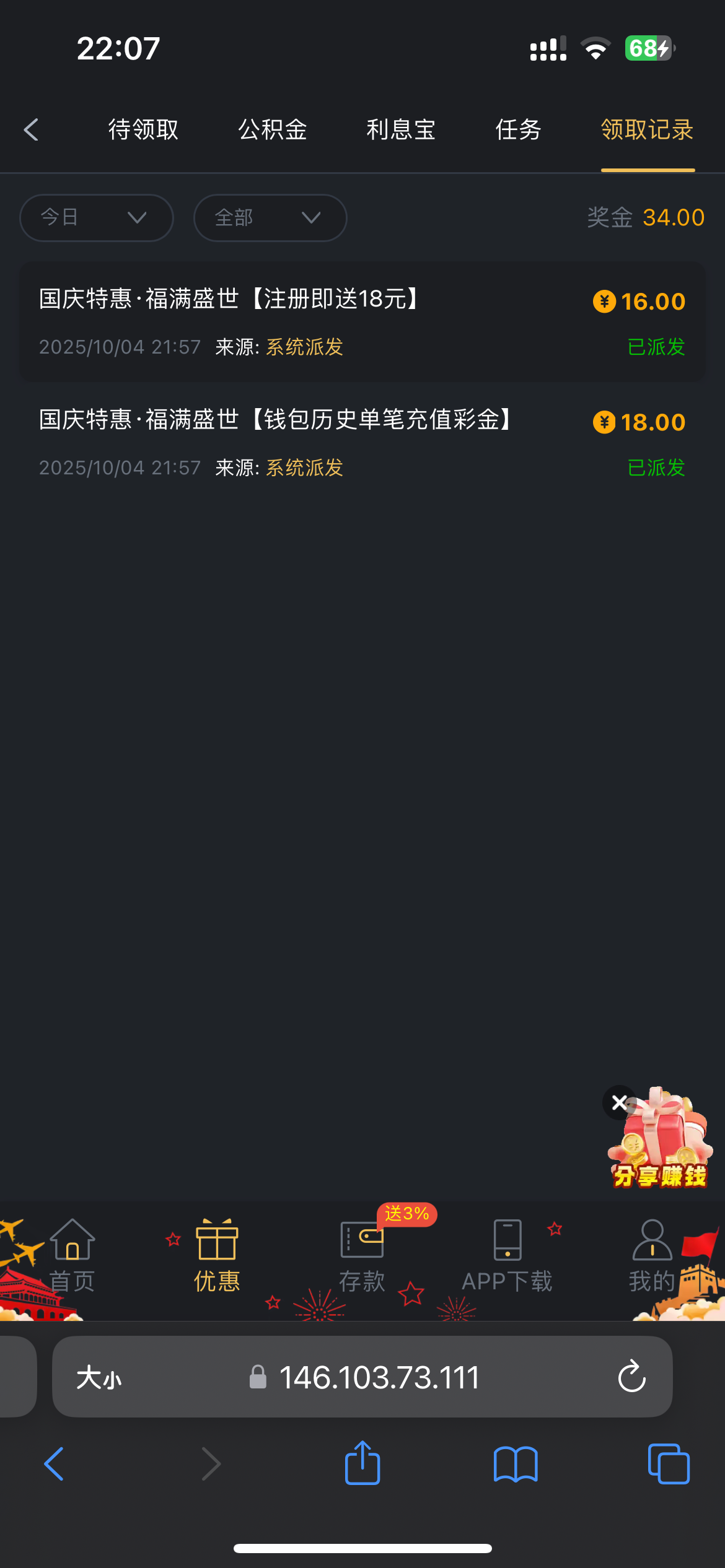Go back using the top-left arrow

pyautogui.click(x=31, y=130)
